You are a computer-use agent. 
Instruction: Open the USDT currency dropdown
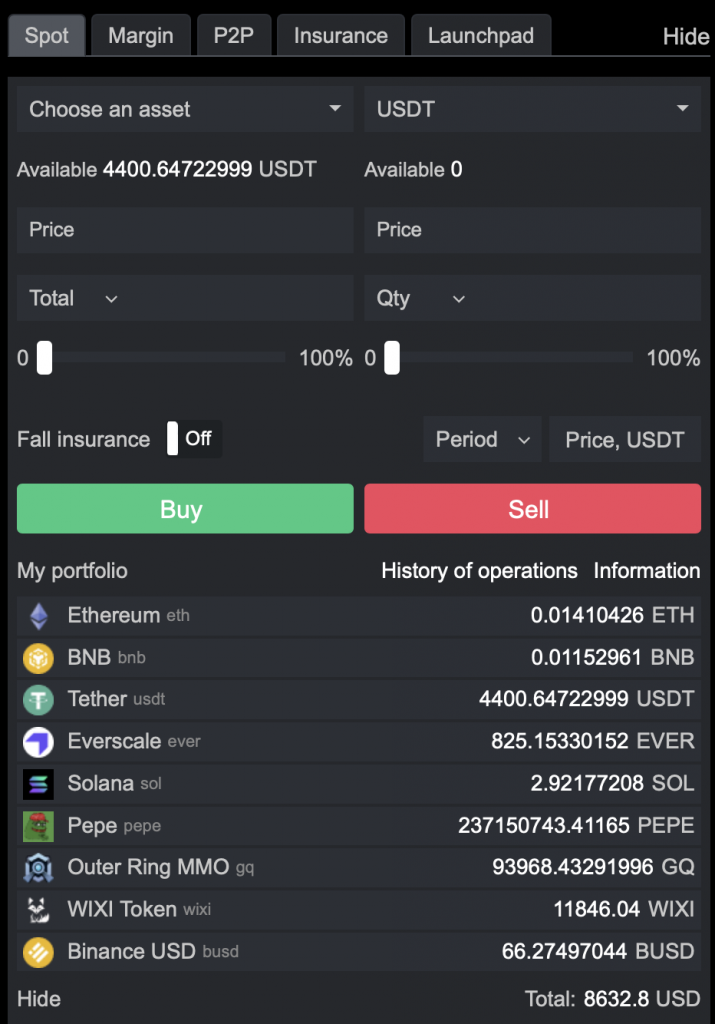tap(532, 109)
